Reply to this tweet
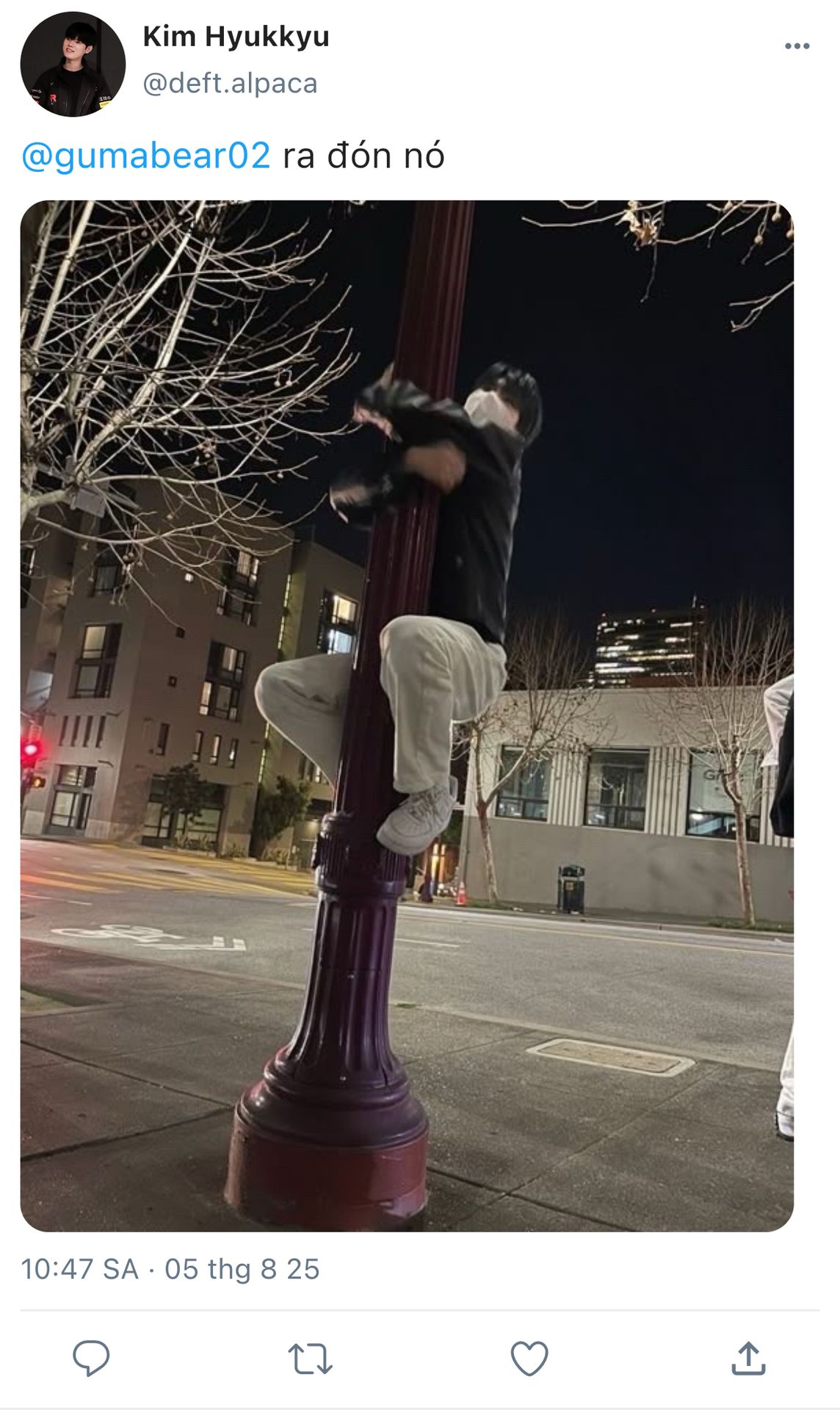 91,1358
